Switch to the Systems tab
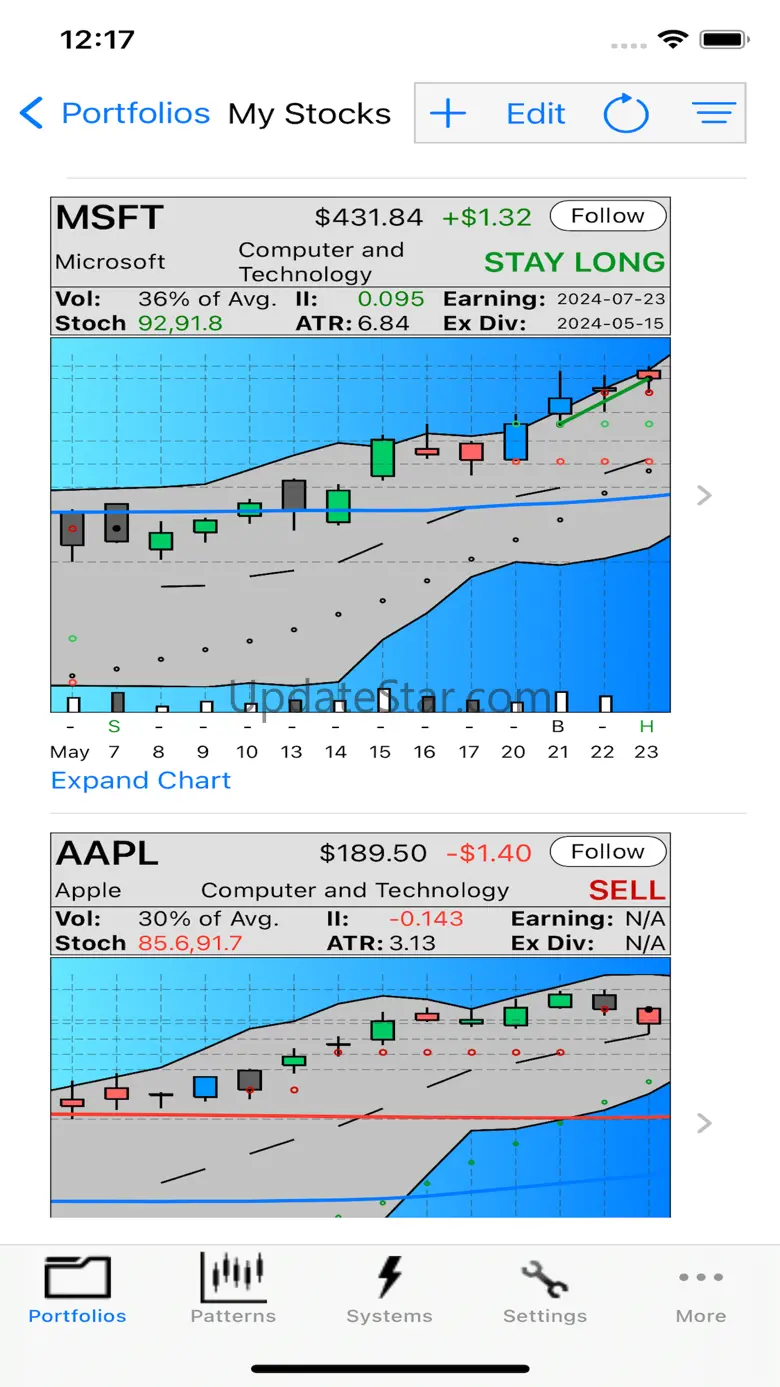The height and width of the screenshot is (1387, 780). pos(389,1290)
